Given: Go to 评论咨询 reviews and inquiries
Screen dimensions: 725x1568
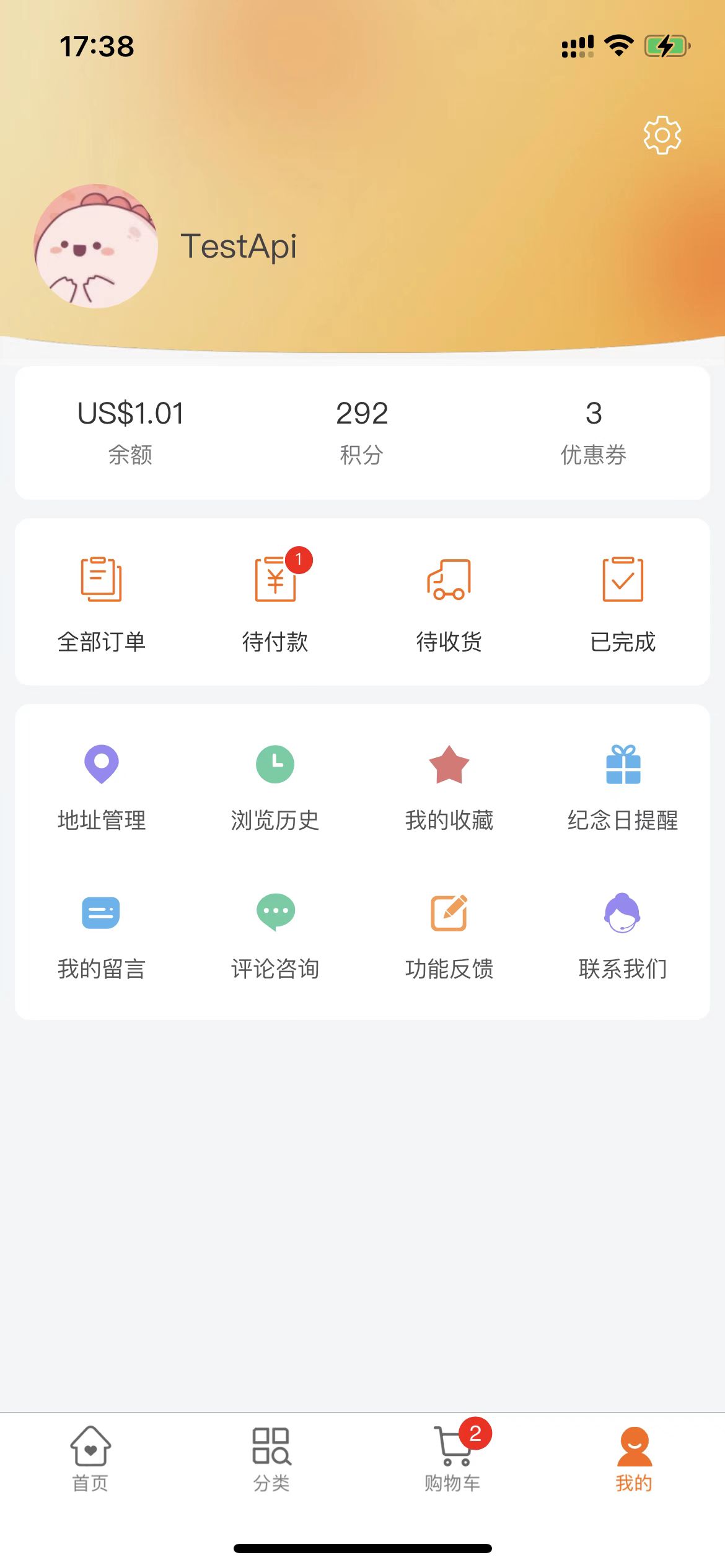Looking at the screenshot, I should (275, 935).
